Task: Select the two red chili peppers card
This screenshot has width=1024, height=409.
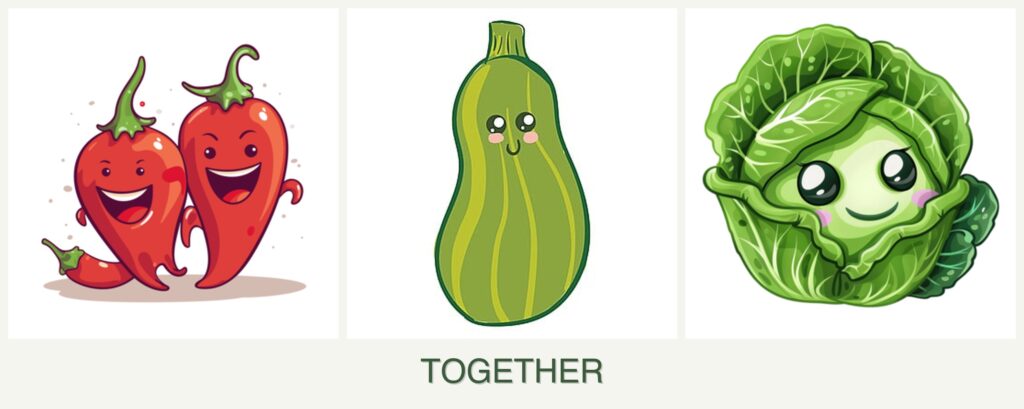Action: coord(173,173)
